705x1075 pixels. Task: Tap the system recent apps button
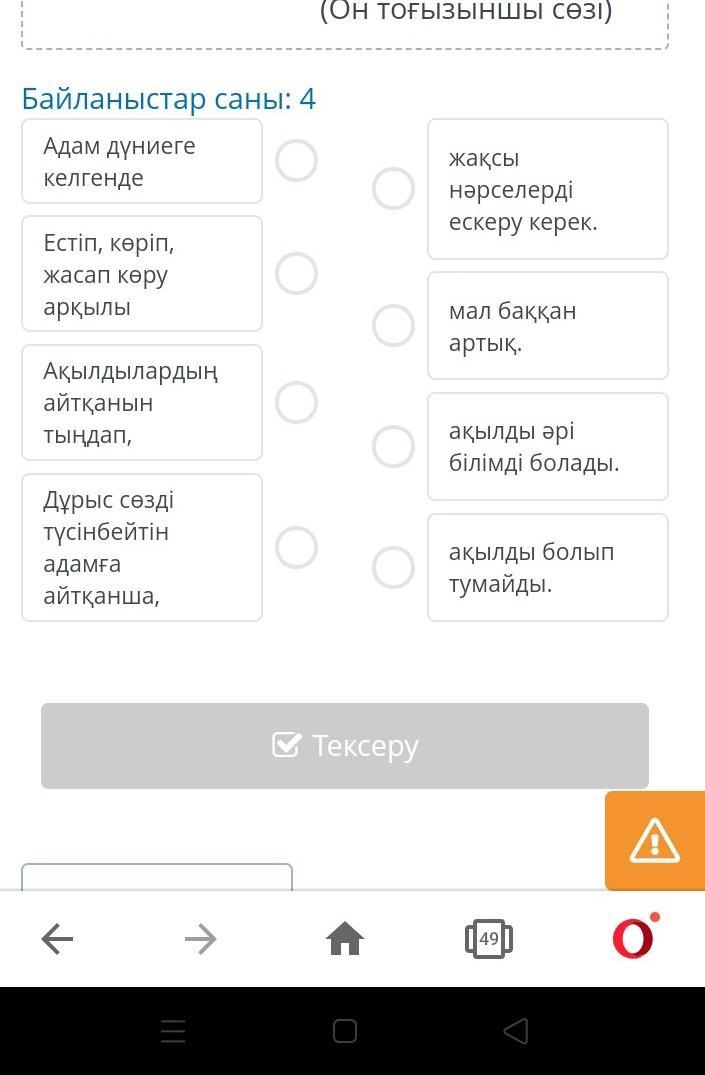click(x=173, y=1031)
